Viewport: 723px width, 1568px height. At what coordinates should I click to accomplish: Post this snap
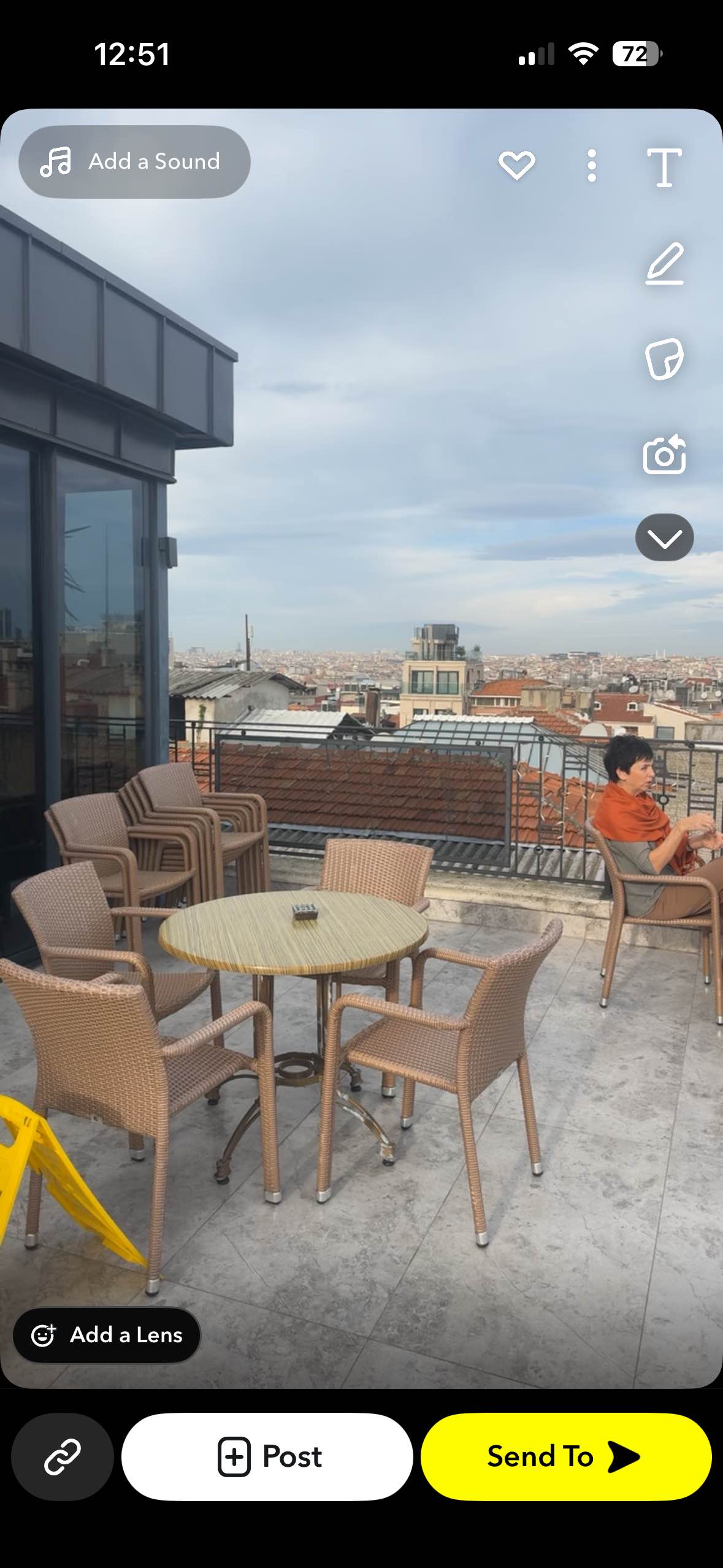[x=267, y=1457]
